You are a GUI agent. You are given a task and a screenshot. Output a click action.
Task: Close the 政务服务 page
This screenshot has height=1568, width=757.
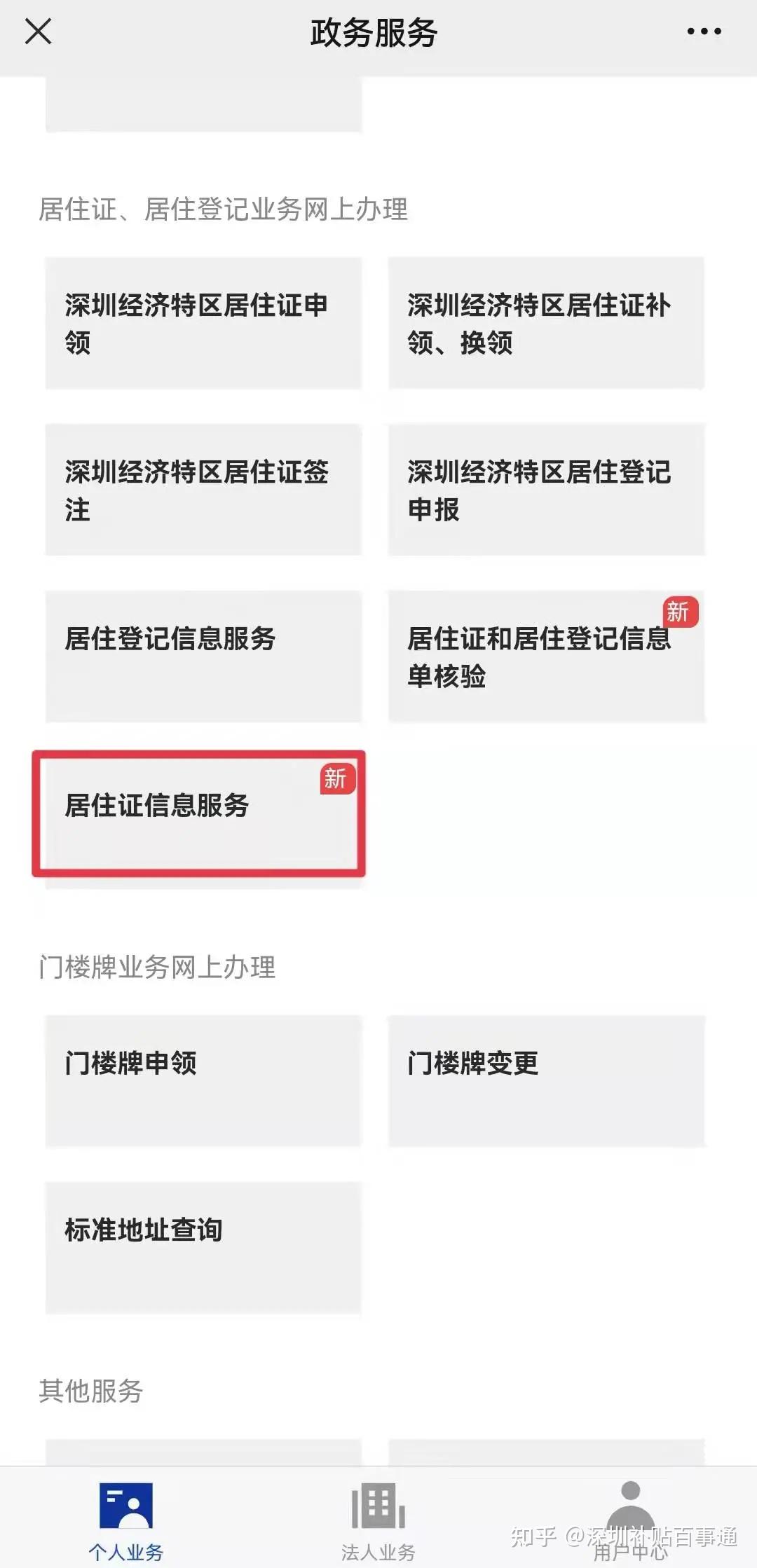point(38,32)
